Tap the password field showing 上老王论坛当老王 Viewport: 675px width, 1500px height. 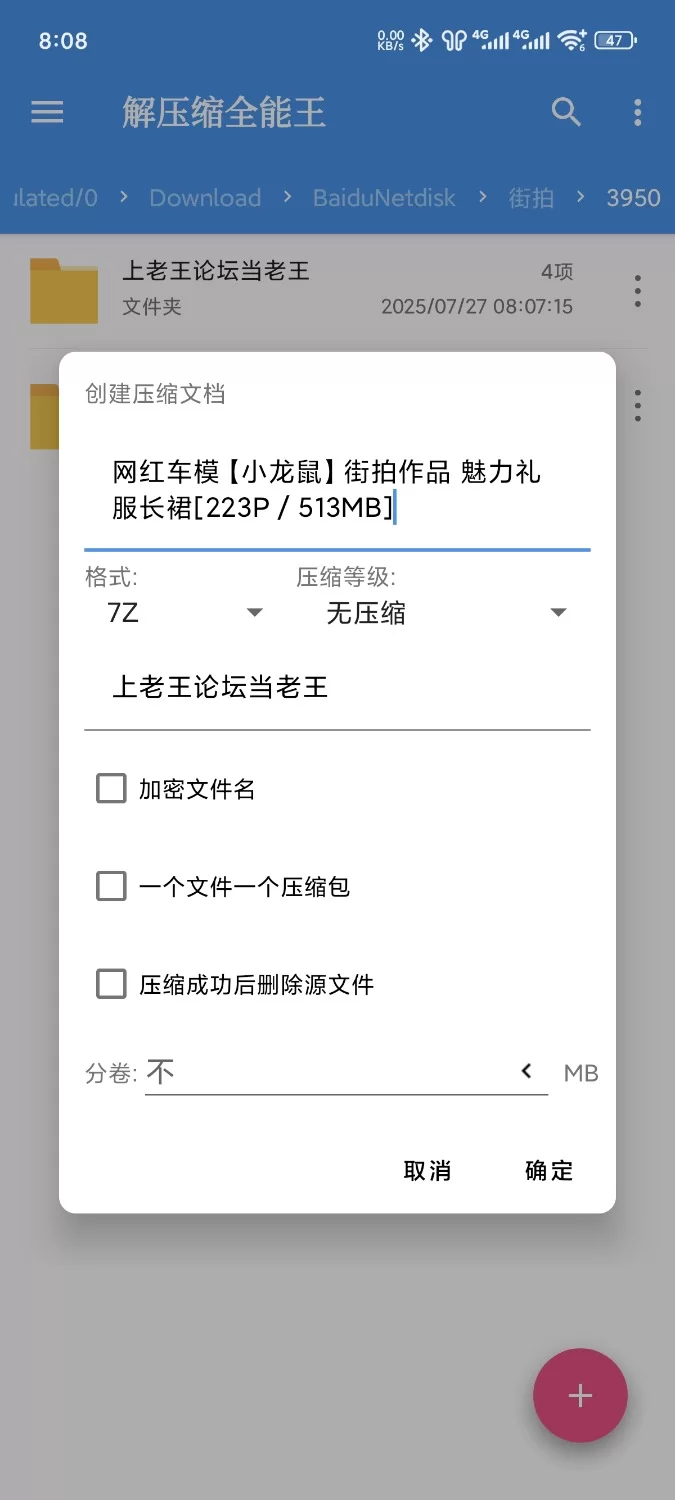[336, 688]
